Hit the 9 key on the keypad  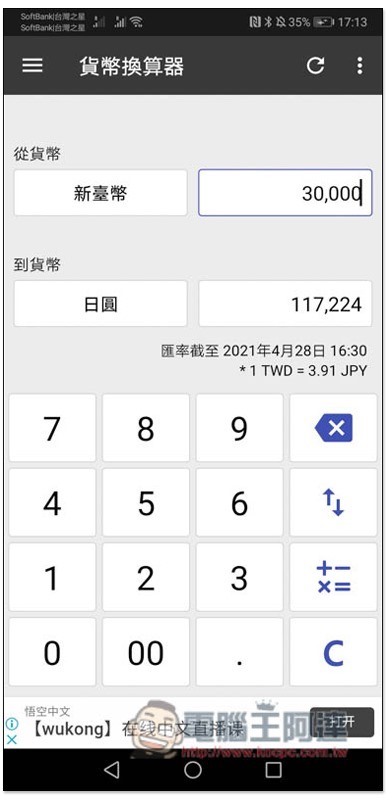pos(240,428)
